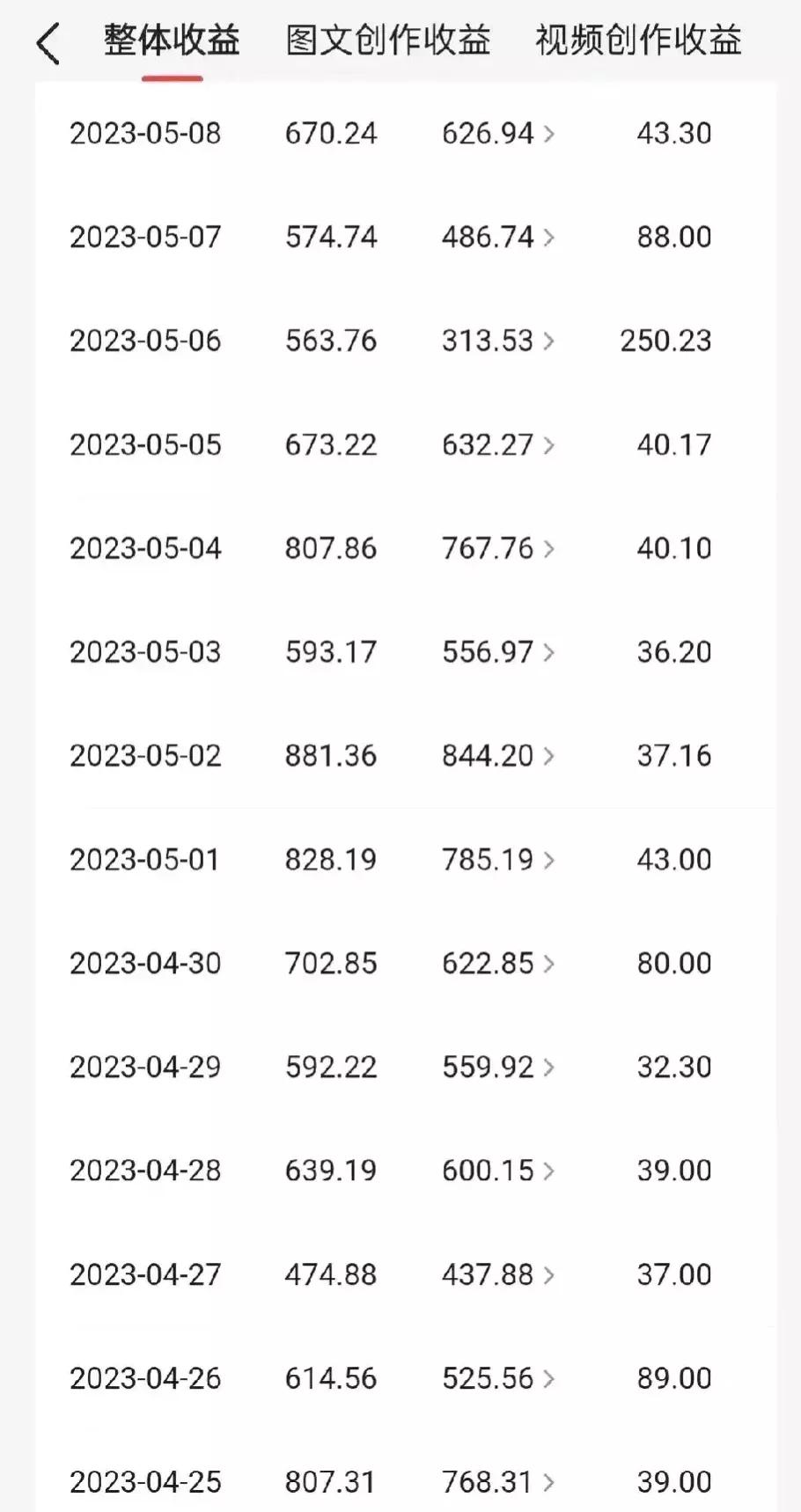Tap the 525.56 chevron for 2023-04-26
Image resolution: width=801 pixels, height=1512 pixels.
point(548,1379)
